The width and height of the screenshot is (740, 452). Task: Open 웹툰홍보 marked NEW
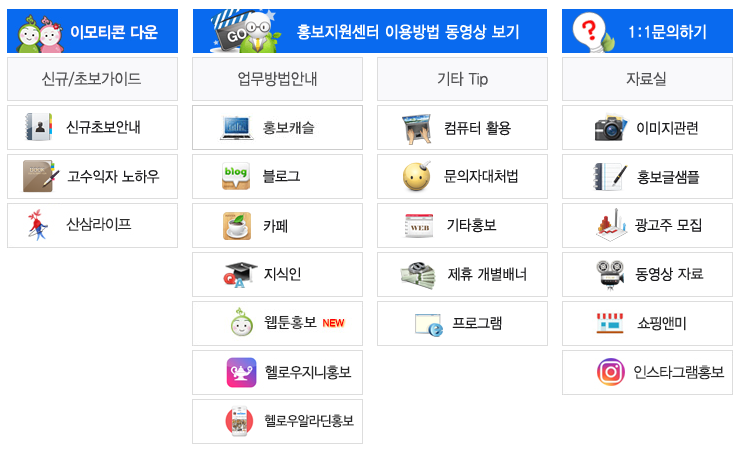click(277, 323)
